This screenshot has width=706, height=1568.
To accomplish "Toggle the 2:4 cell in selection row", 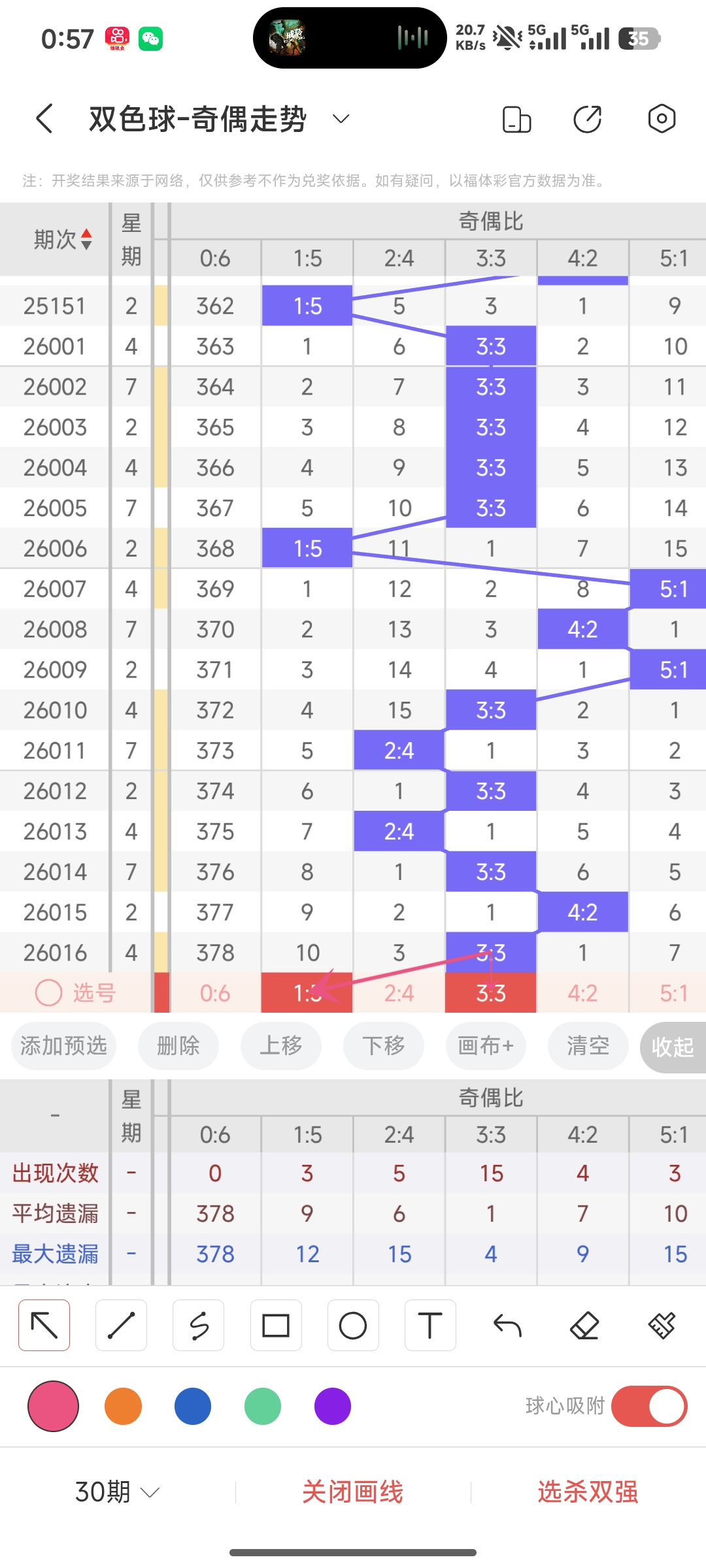I will [x=399, y=992].
